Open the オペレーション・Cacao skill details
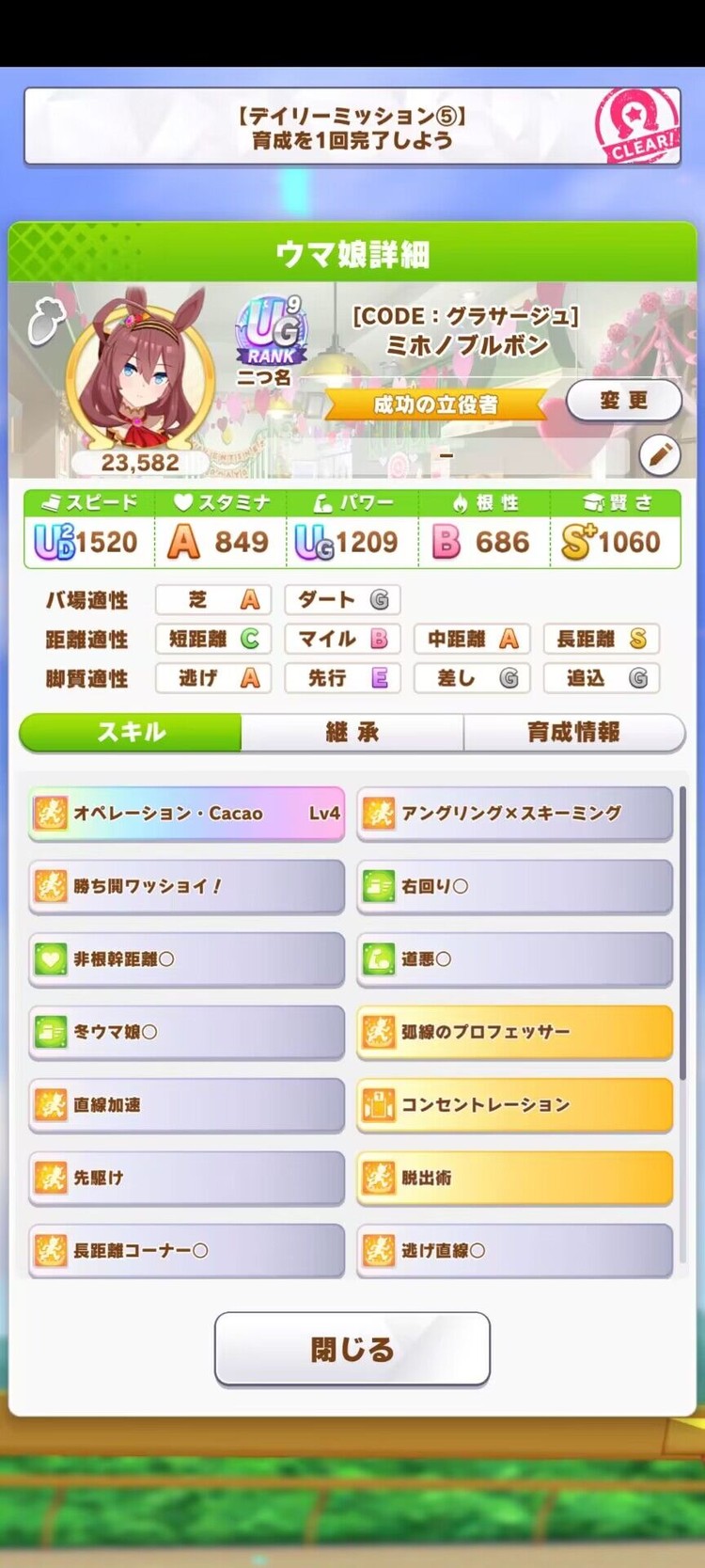 [186, 813]
